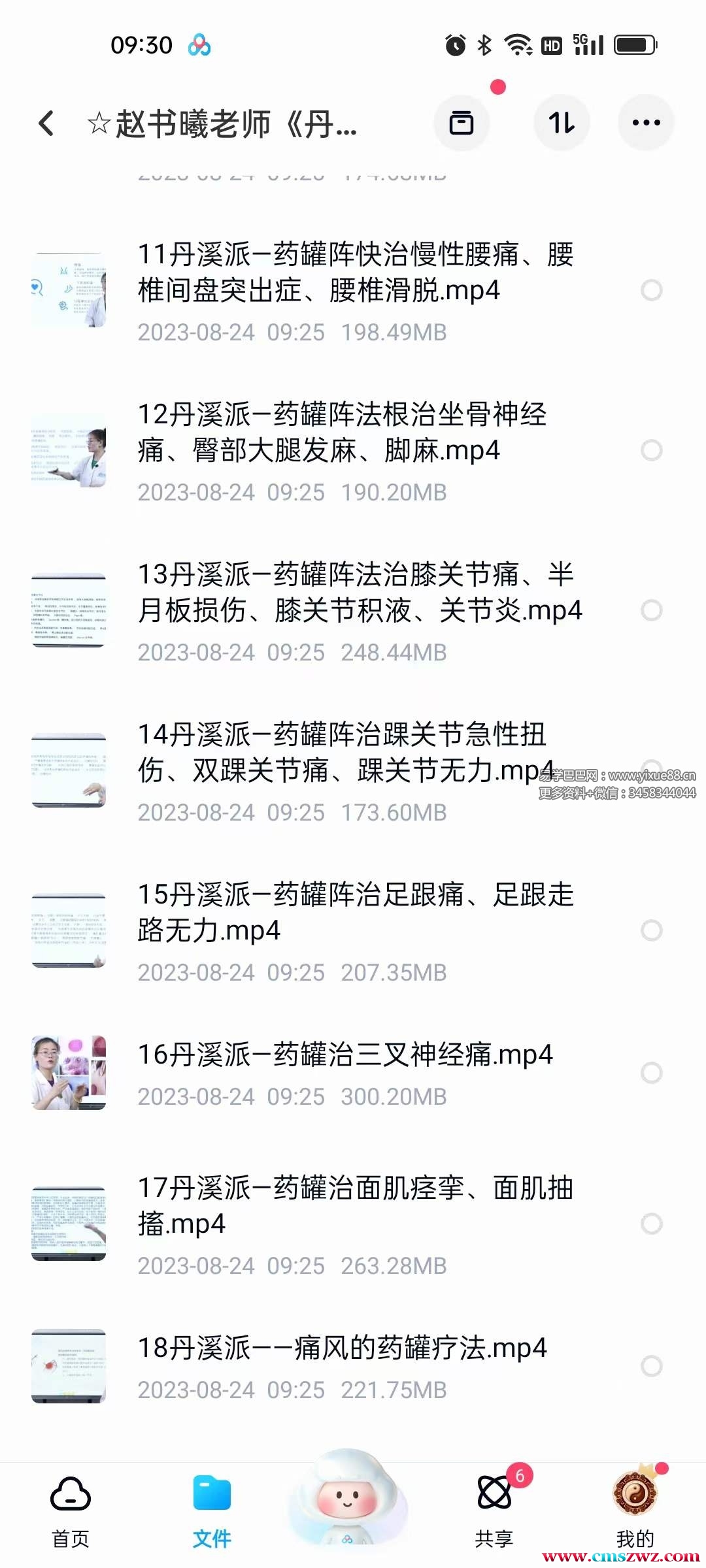Select the circle for video 17丹溪派
This screenshot has width=706, height=1568.
click(x=651, y=1224)
